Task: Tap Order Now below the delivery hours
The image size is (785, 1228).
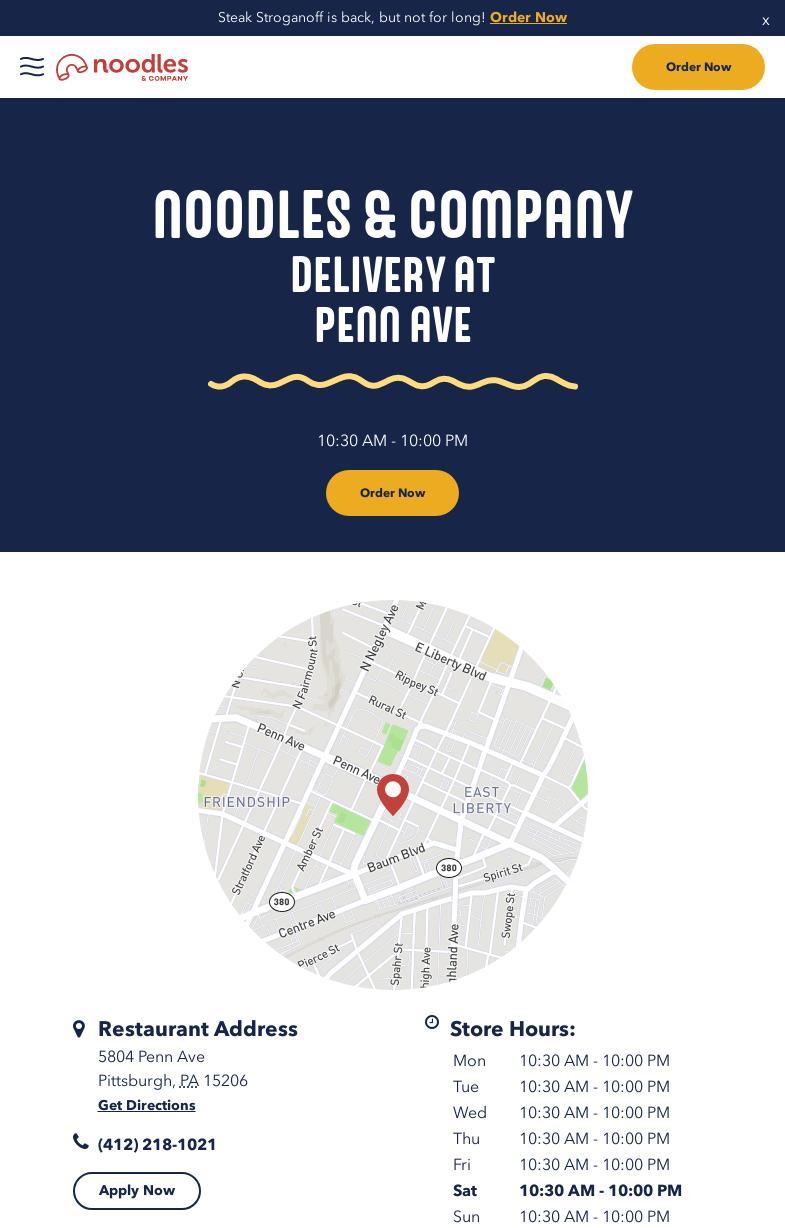Action: [x=392, y=493]
